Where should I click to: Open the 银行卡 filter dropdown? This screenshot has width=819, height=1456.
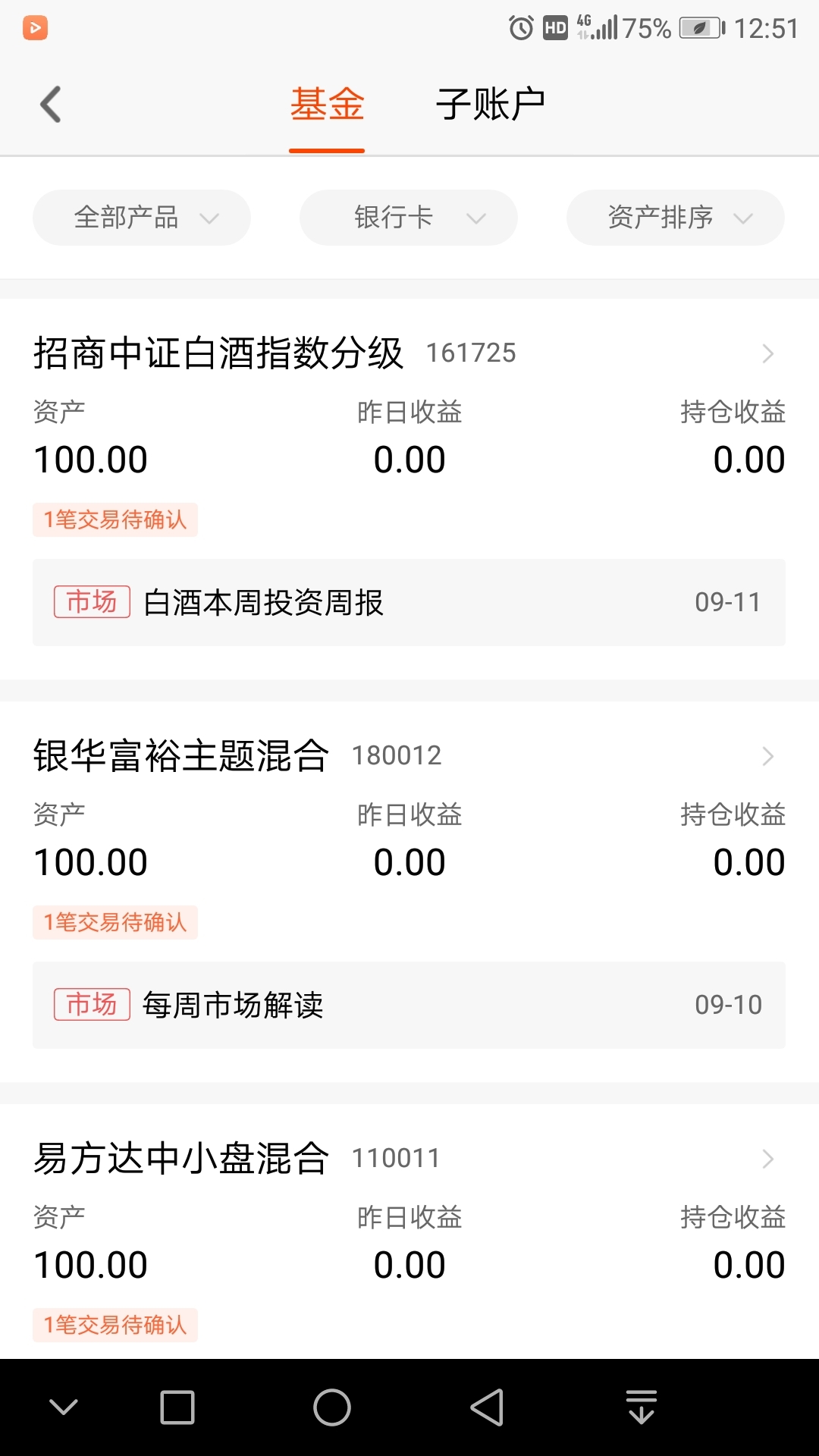[409, 218]
